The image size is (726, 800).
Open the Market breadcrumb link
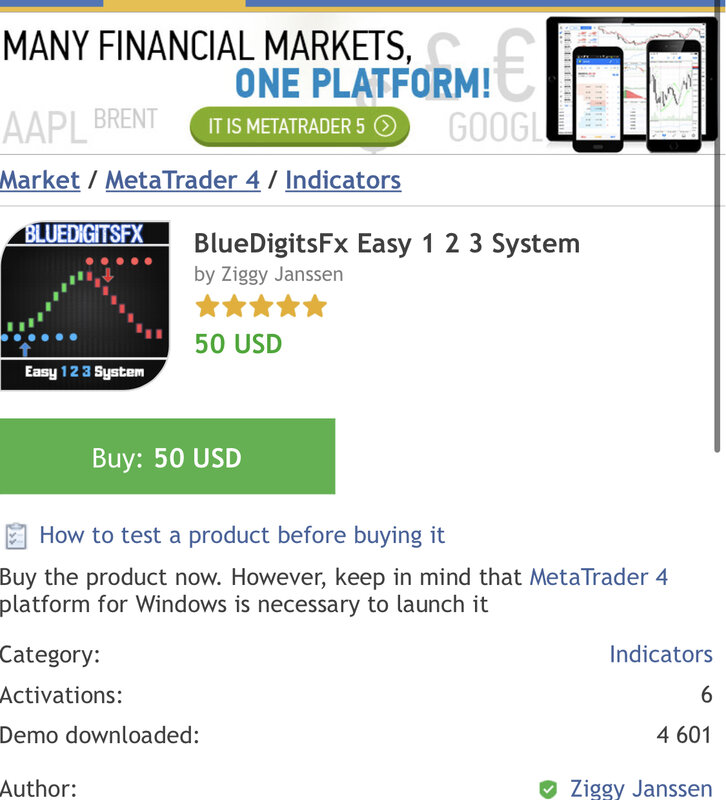click(x=39, y=180)
